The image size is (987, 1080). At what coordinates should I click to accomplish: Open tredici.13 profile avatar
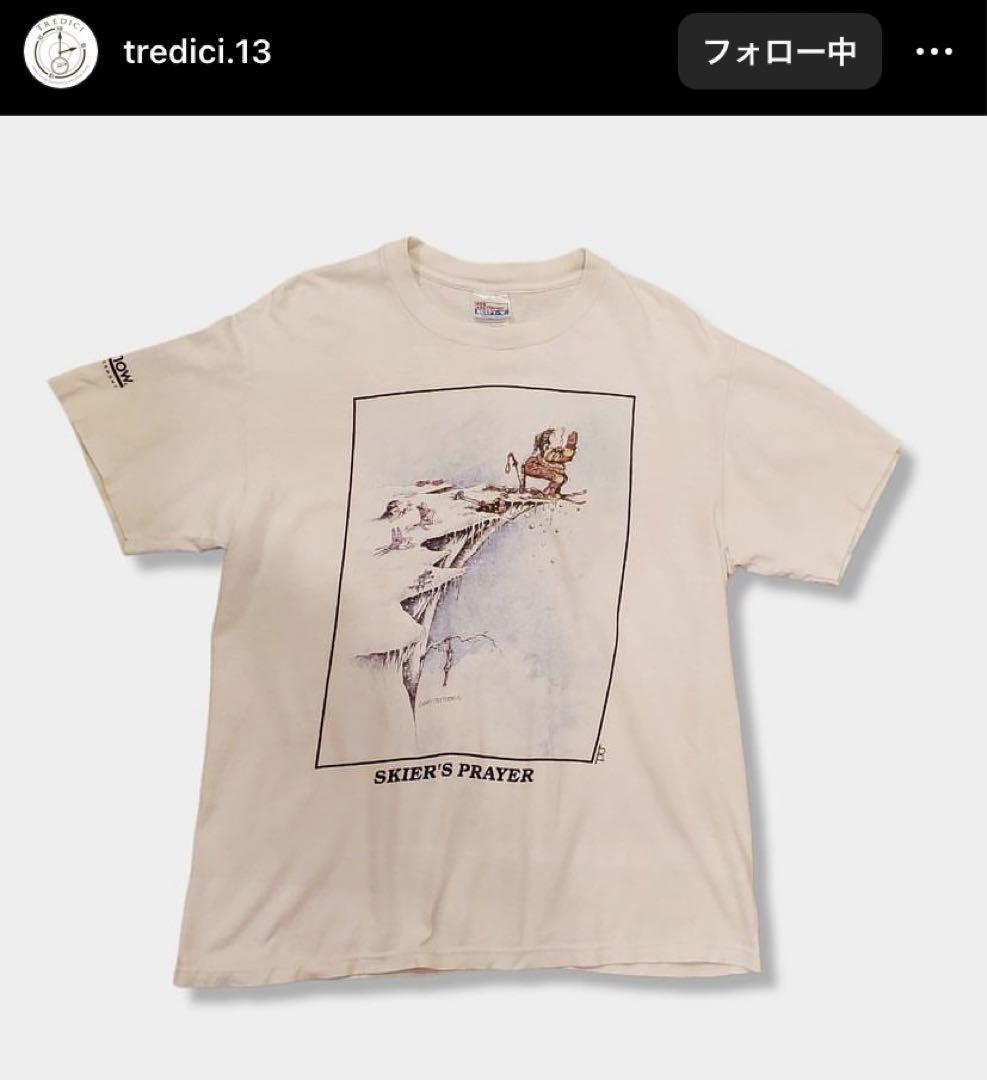[x=60, y=51]
